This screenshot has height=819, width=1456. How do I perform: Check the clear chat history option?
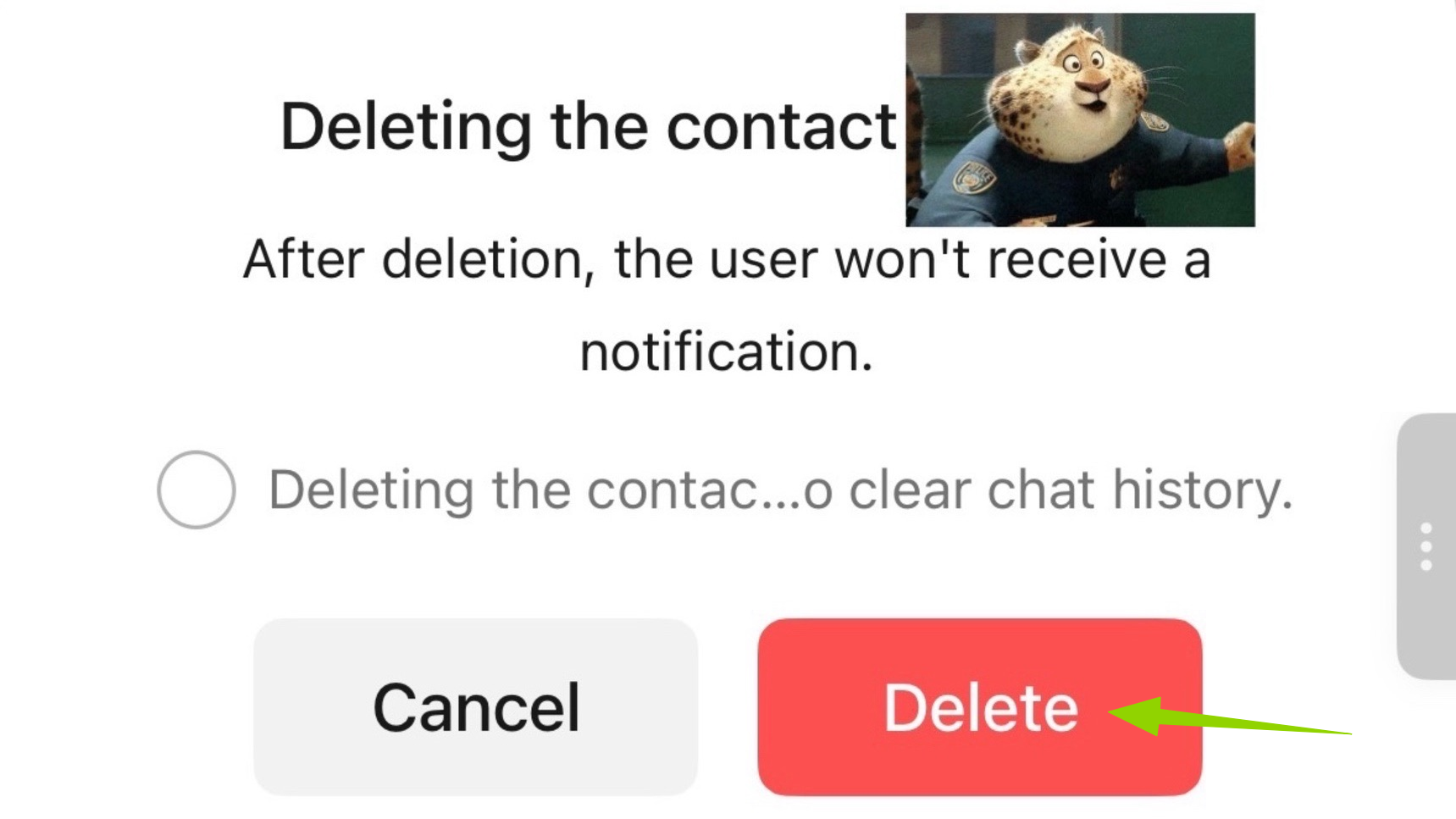(x=197, y=490)
